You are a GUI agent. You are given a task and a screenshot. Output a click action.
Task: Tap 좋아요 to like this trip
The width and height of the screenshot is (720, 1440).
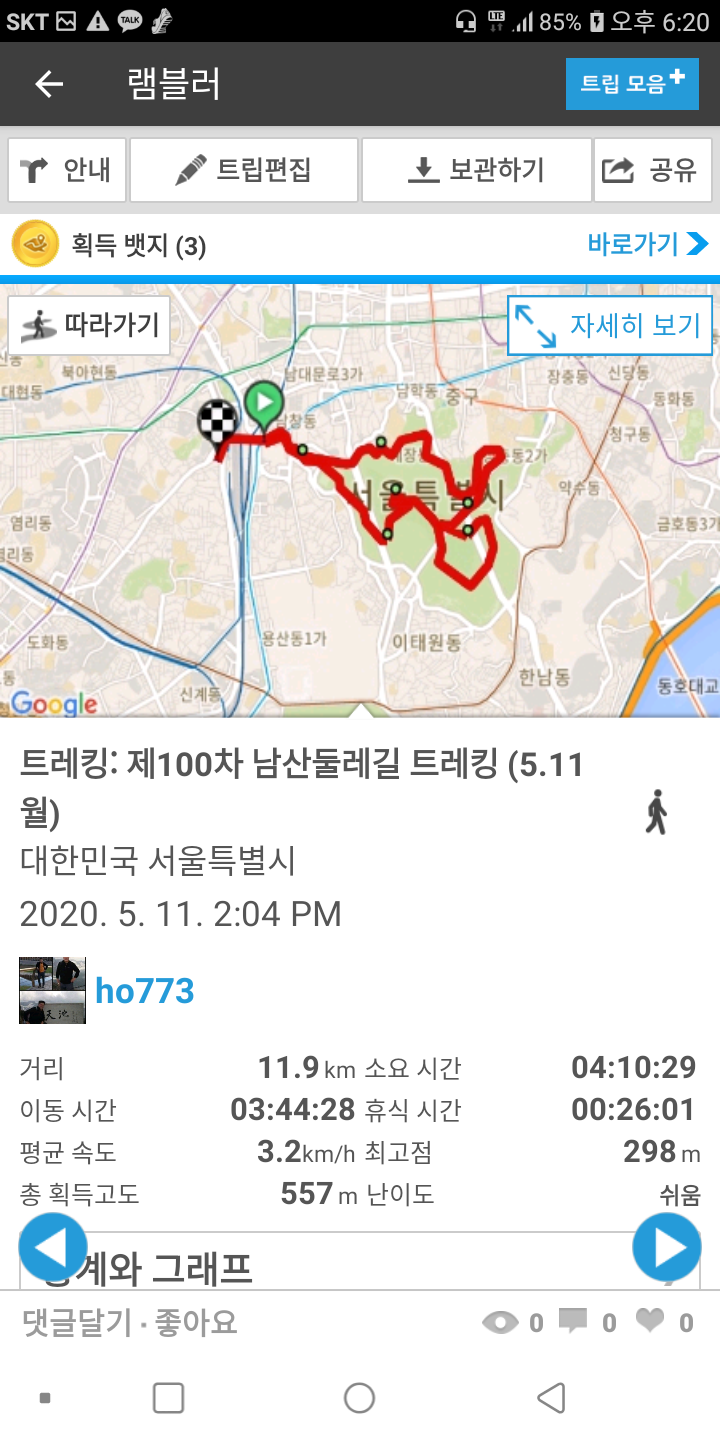coord(196,1323)
